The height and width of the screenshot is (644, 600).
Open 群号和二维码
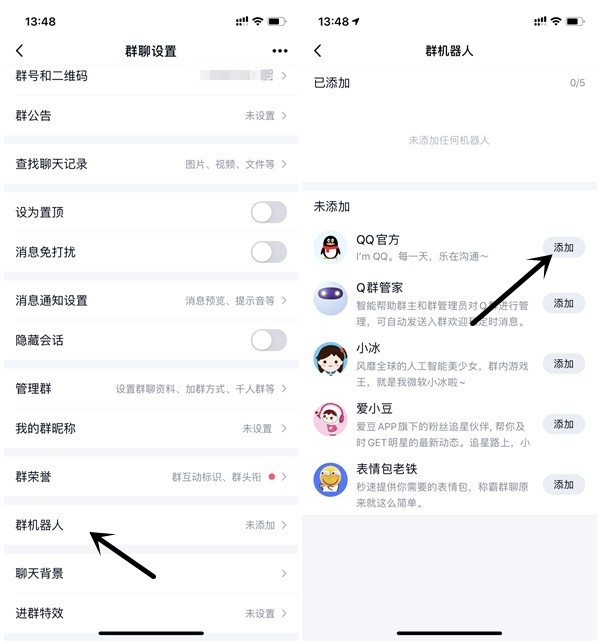pos(150,76)
